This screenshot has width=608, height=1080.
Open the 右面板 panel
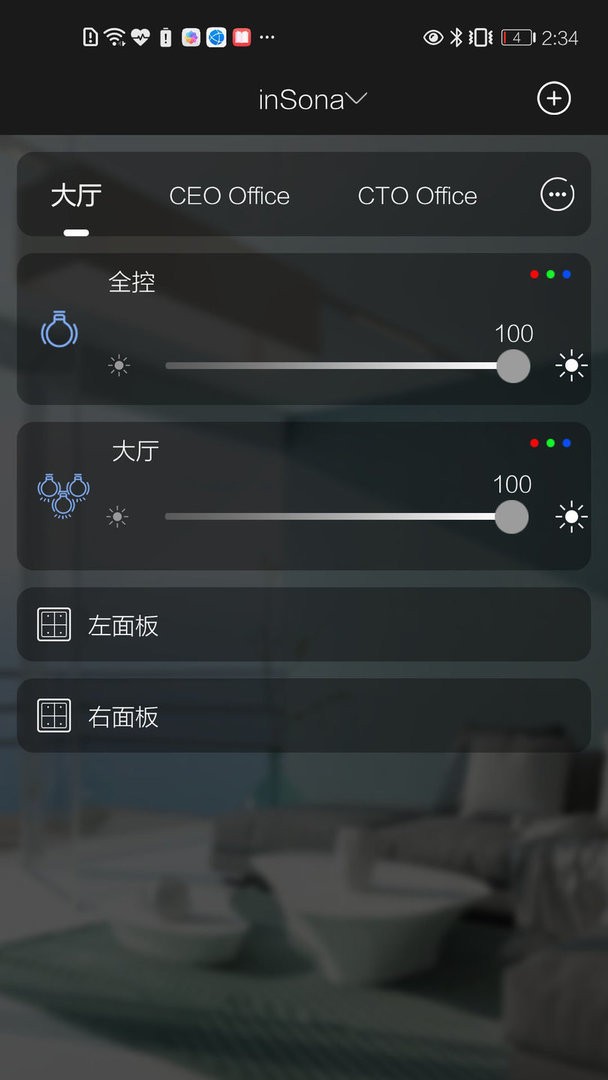304,716
